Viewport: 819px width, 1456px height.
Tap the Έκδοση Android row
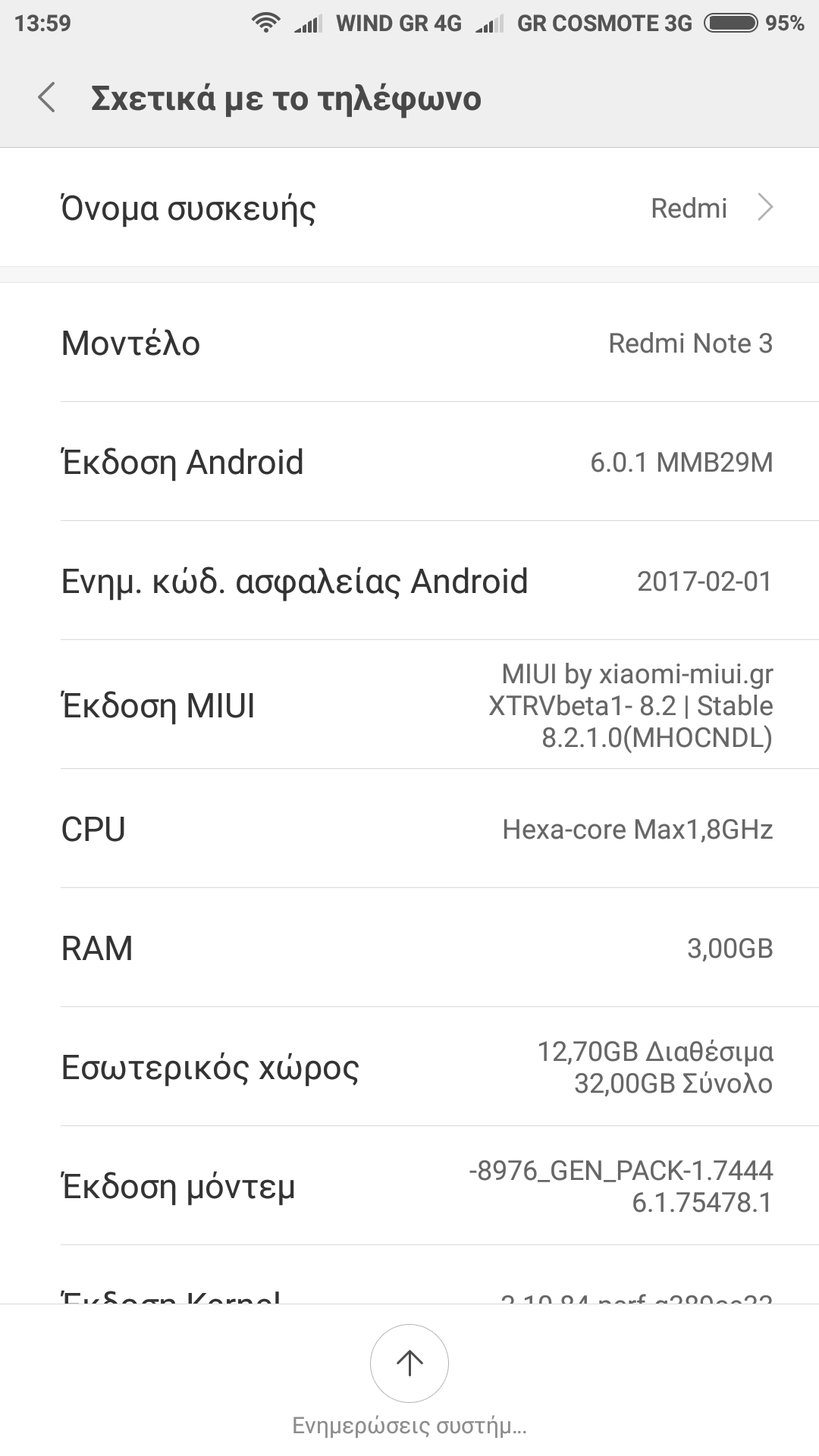[409, 462]
